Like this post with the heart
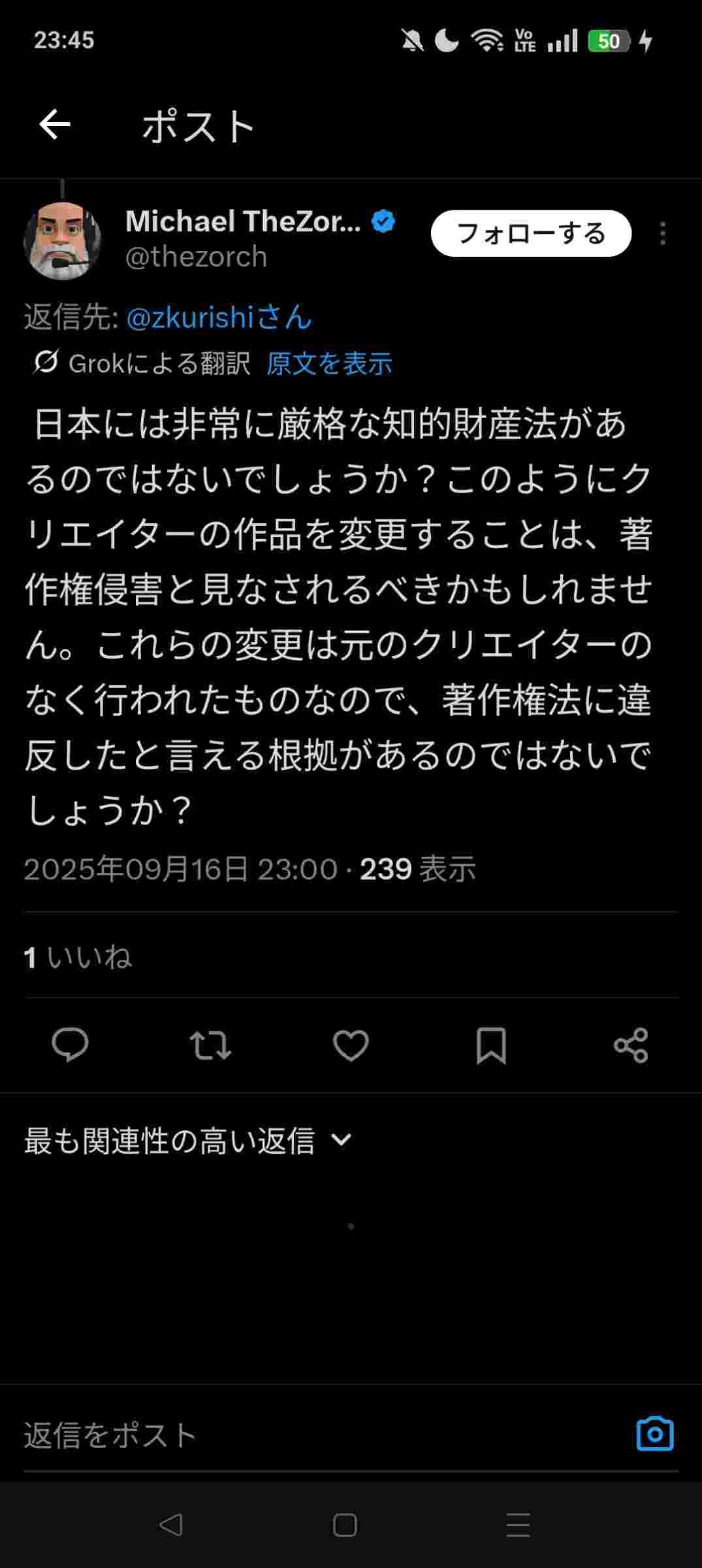702x1568 pixels. [351, 1044]
